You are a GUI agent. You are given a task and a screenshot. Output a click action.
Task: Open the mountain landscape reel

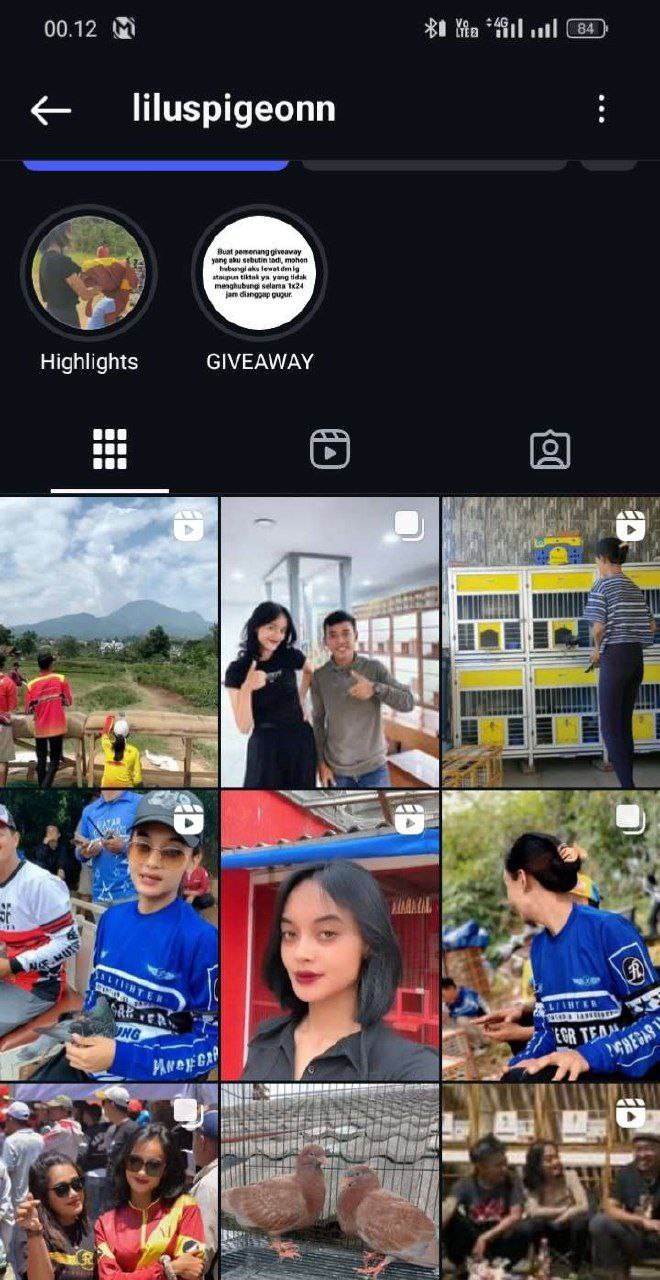pos(108,641)
